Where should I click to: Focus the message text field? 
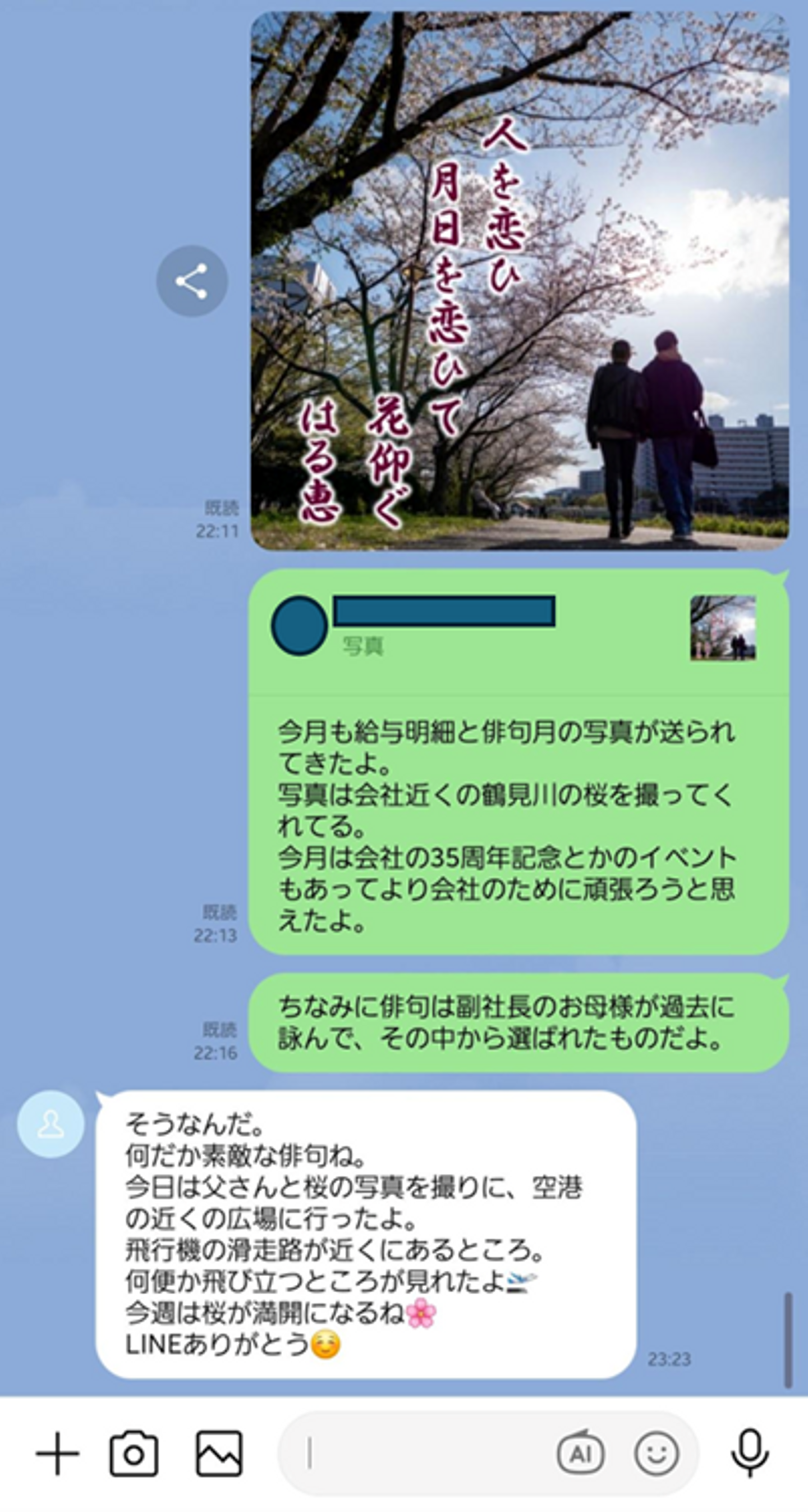[x=423, y=1453]
